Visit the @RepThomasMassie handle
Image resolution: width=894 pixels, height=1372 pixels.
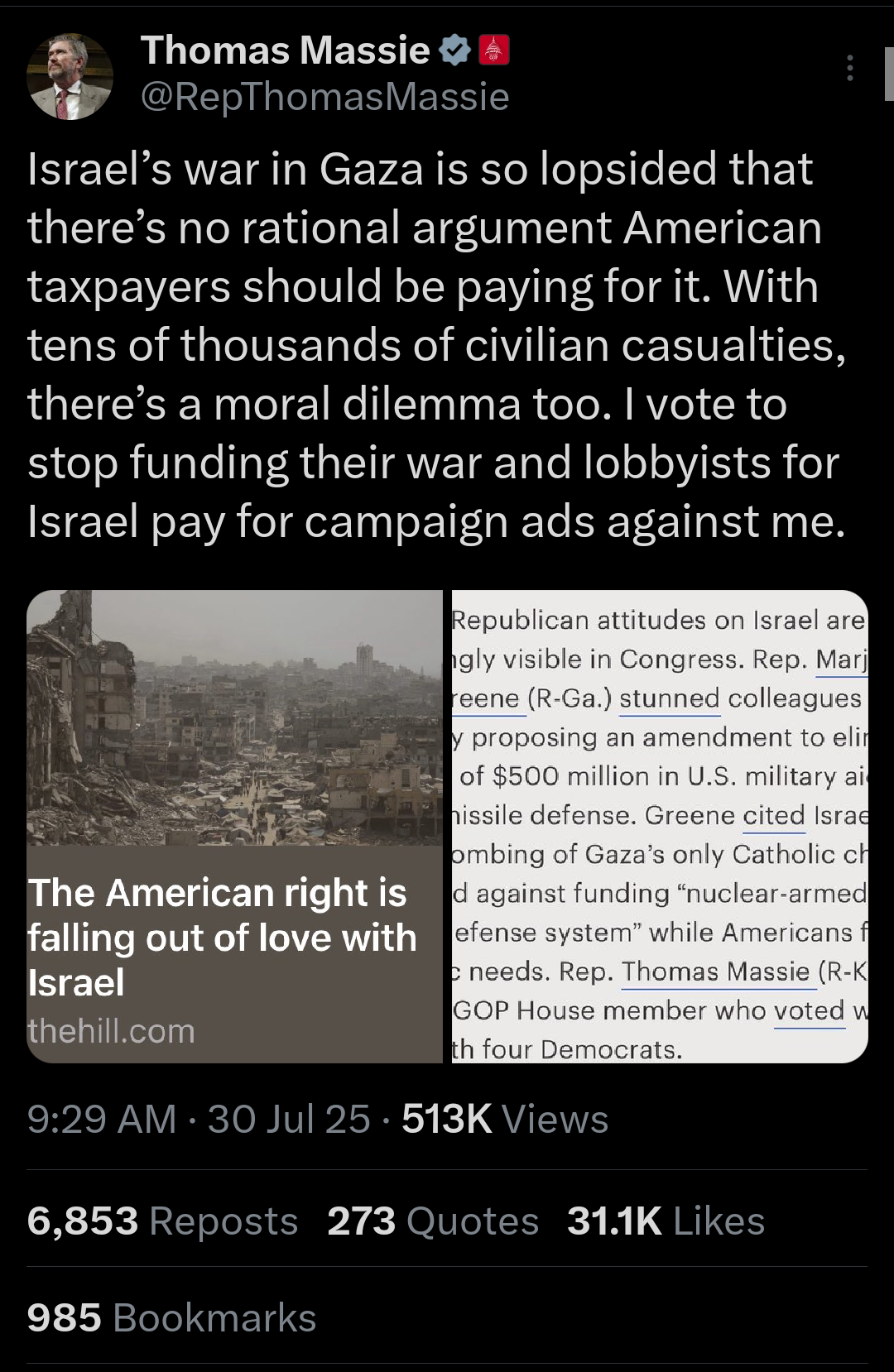pyautogui.click(x=324, y=97)
